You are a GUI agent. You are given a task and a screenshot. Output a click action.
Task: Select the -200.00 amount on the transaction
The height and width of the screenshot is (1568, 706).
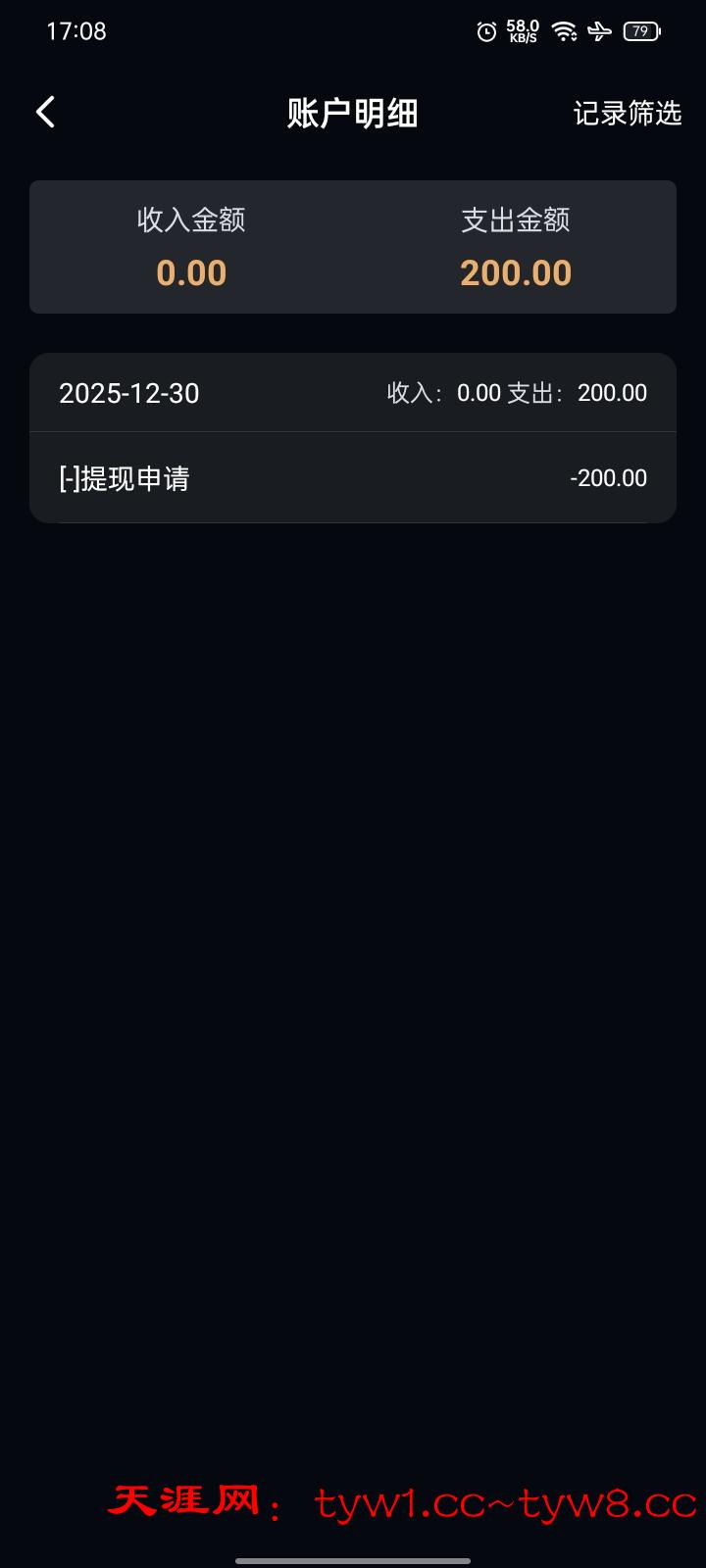click(608, 478)
